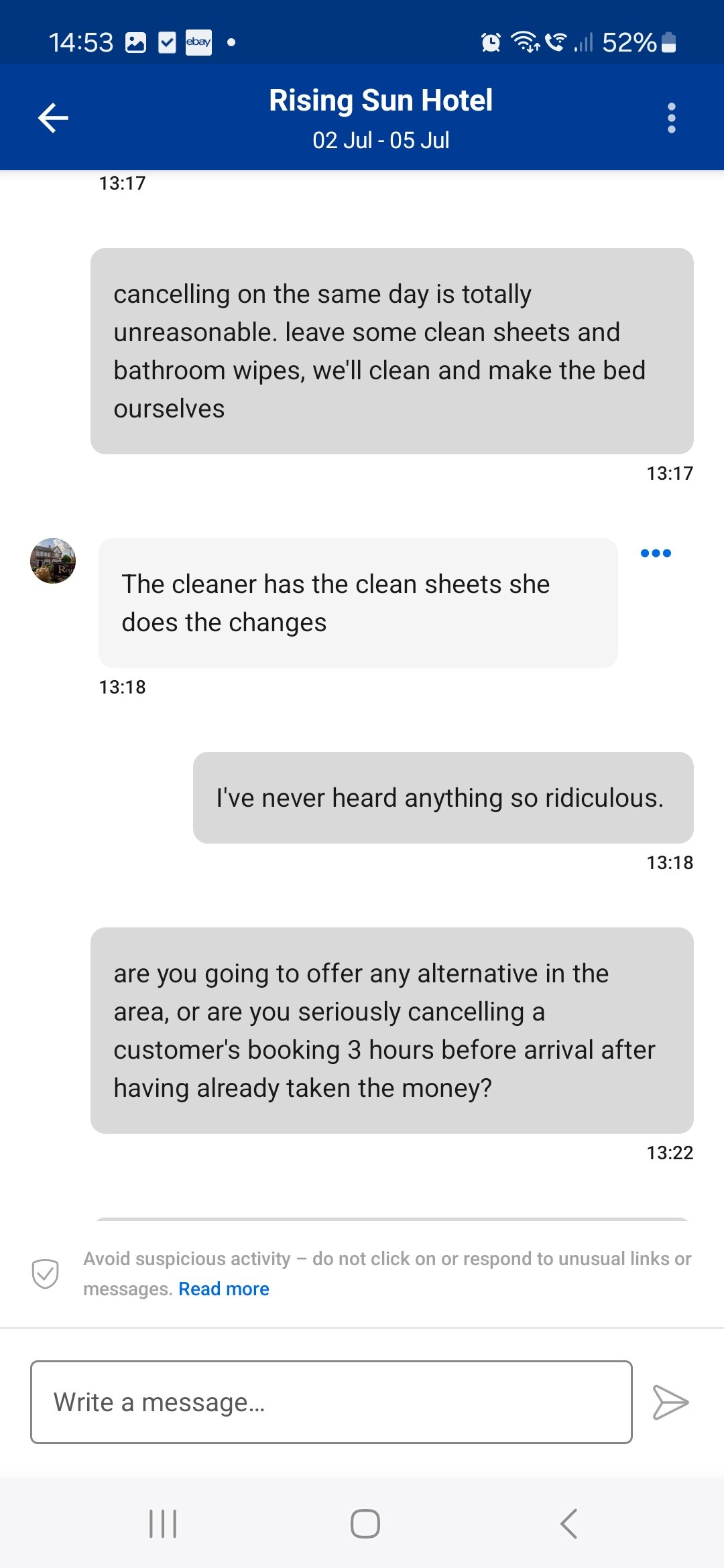Viewport: 724px width, 1568px height.
Task: Open the Read more link
Action: click(x=223, y=1289)
